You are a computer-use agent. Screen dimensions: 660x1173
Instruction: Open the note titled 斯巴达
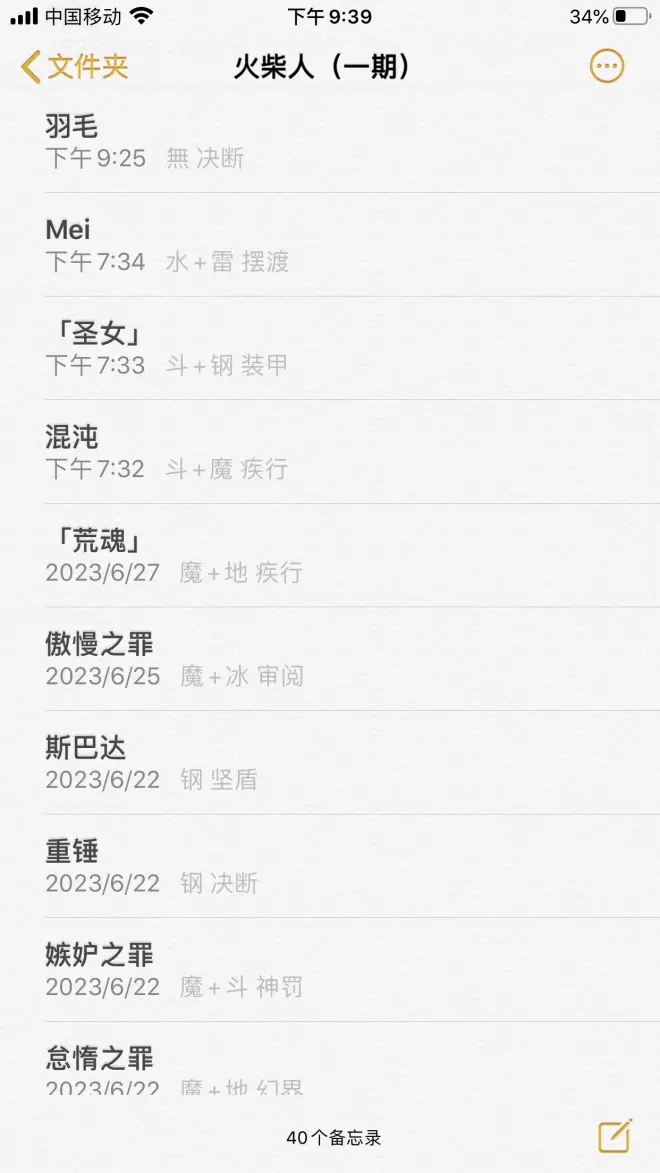coord(330,763)
